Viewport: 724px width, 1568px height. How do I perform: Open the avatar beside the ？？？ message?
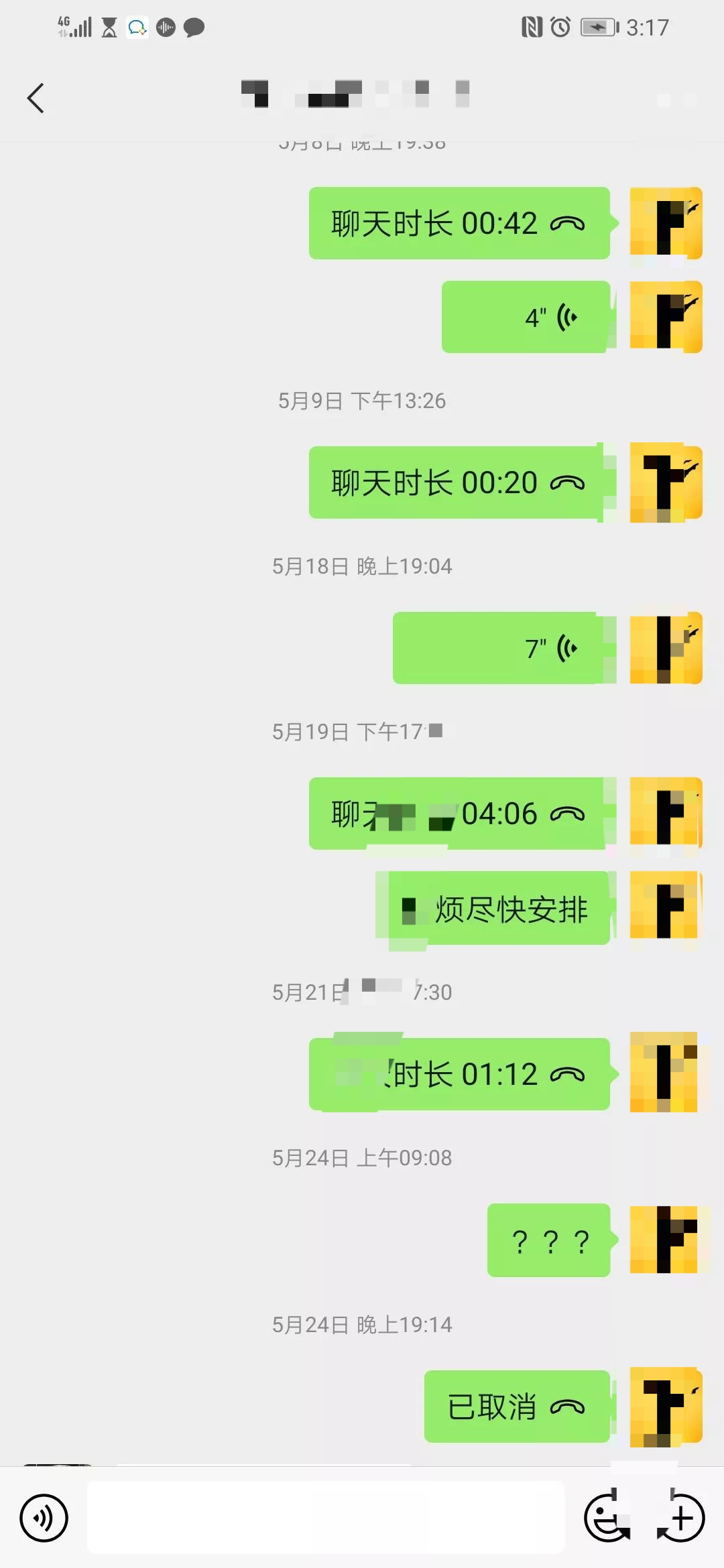tap(665, 1240)
